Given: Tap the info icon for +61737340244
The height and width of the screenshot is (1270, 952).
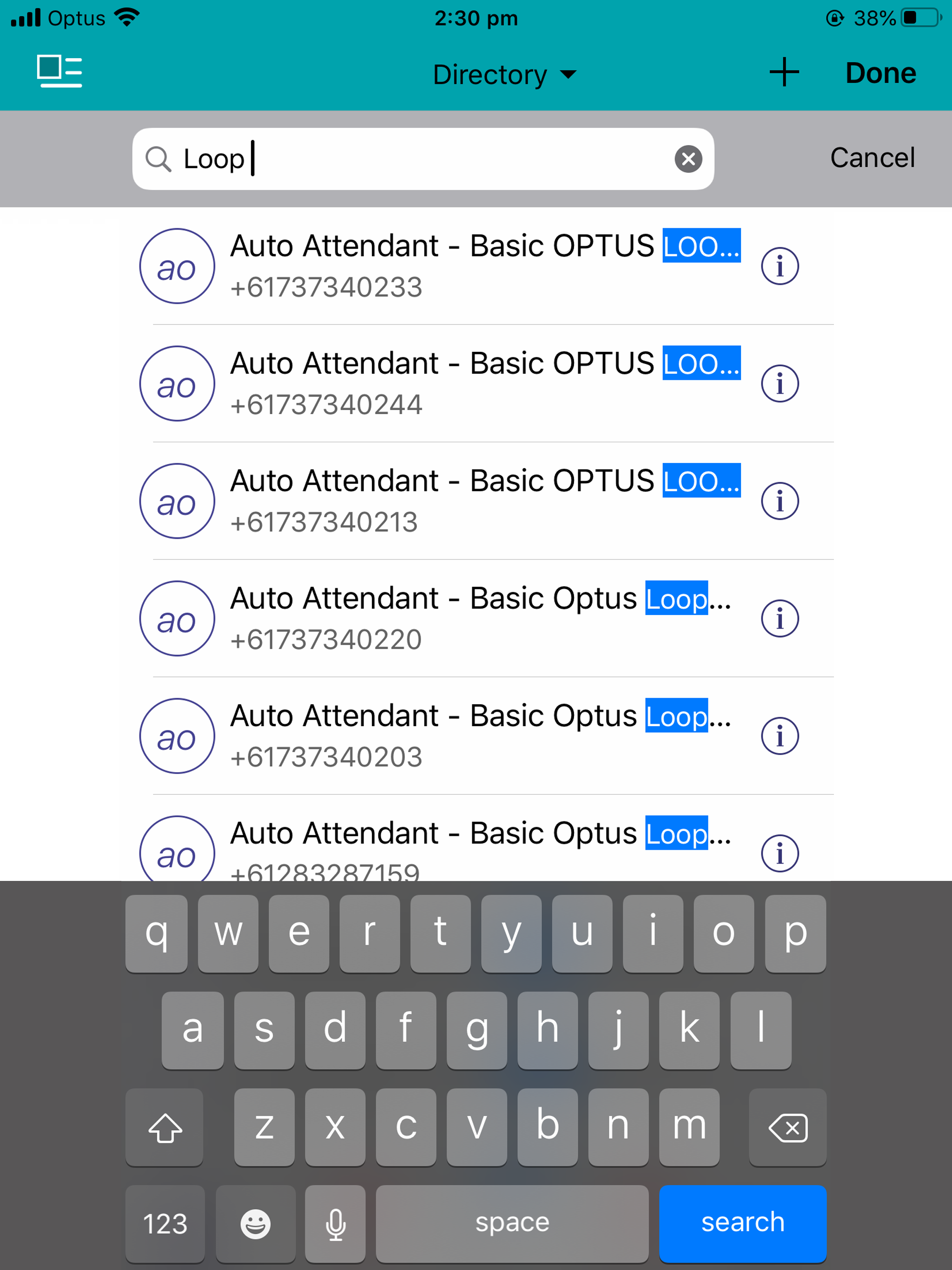Looking at the screenshot, I should [x=780, y=383].
